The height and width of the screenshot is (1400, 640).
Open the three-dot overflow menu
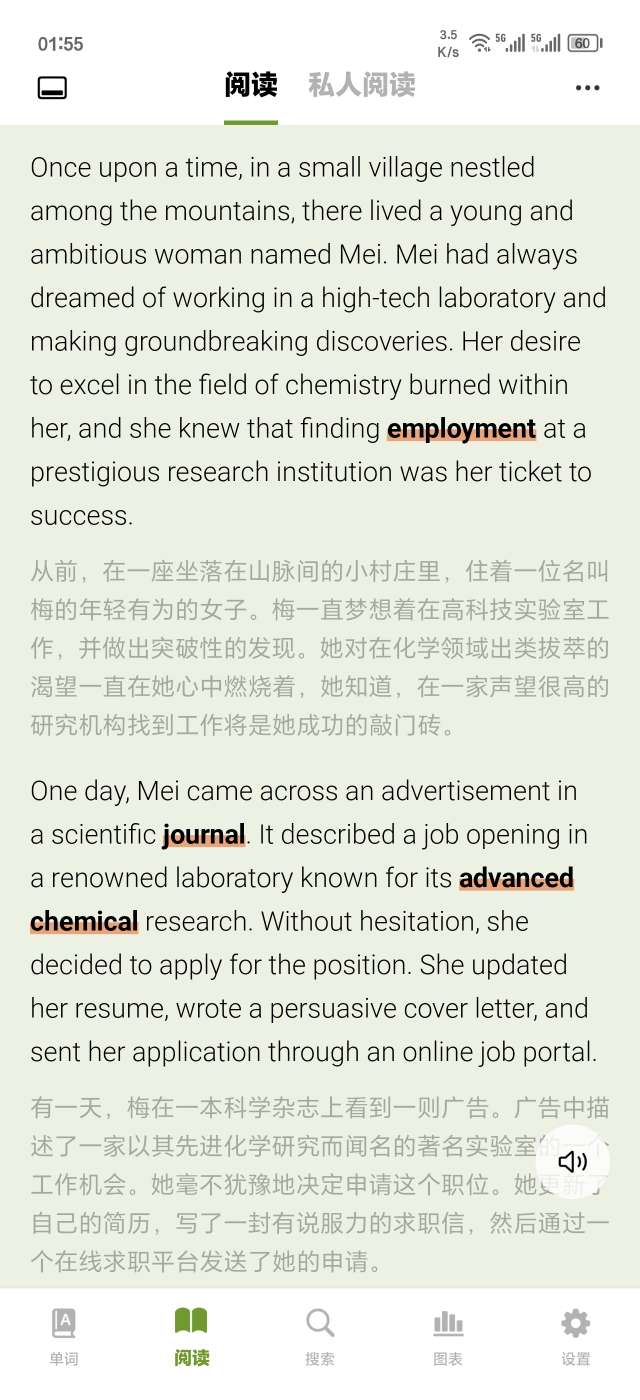click(588, 88)
